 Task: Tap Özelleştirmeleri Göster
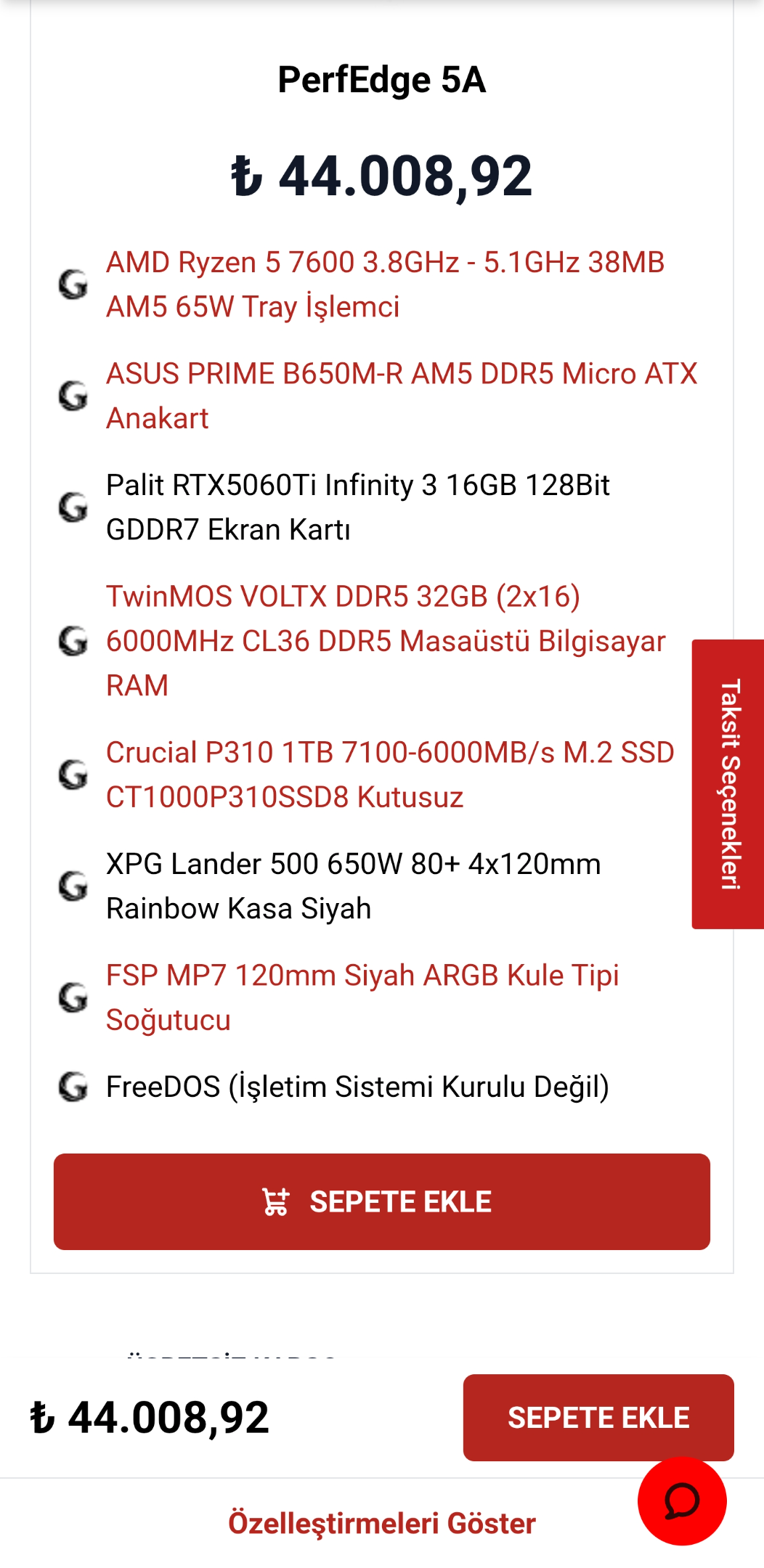pyautogui.click(x=382, y=1522)
